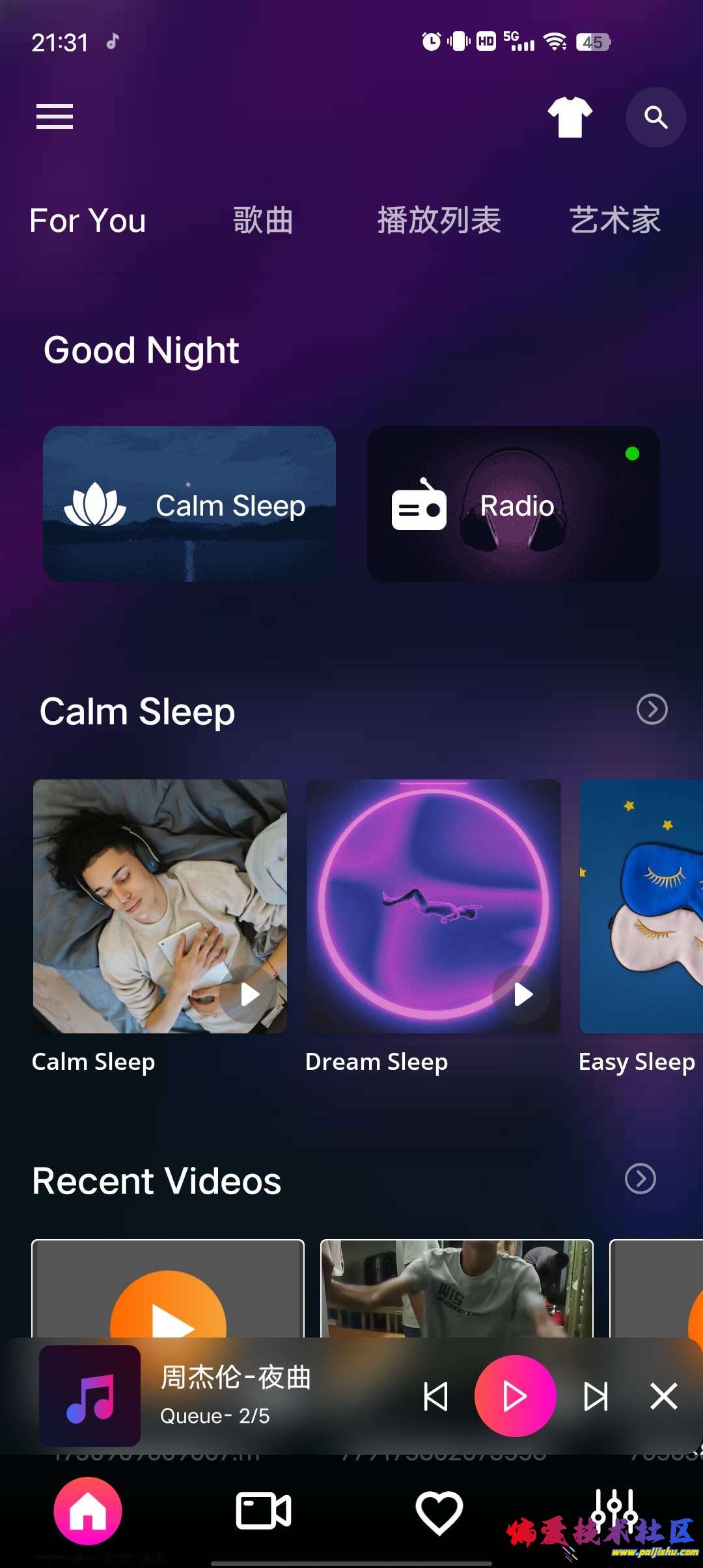Viewport: 703px width, 1568px height.
Task: Open the search button
Action: point(655,117)
